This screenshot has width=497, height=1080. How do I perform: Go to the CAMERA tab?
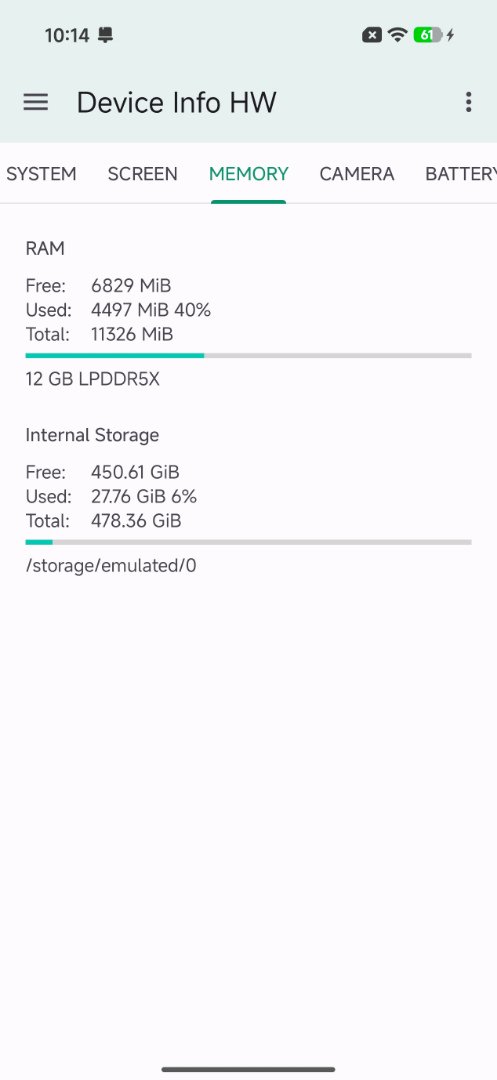click(357, 174)
